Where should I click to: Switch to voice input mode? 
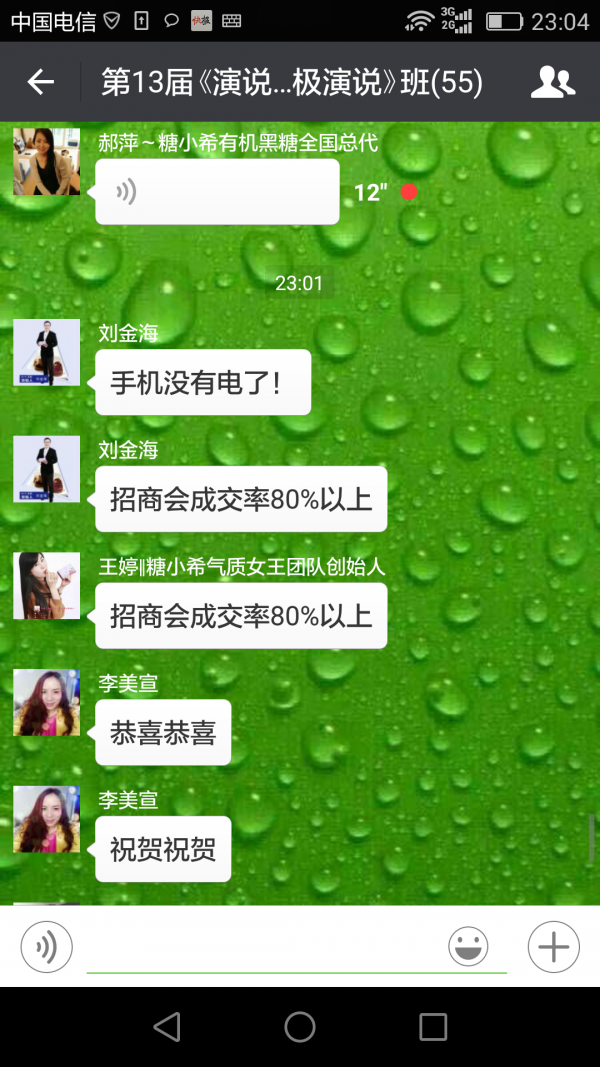tap(46, 946)
